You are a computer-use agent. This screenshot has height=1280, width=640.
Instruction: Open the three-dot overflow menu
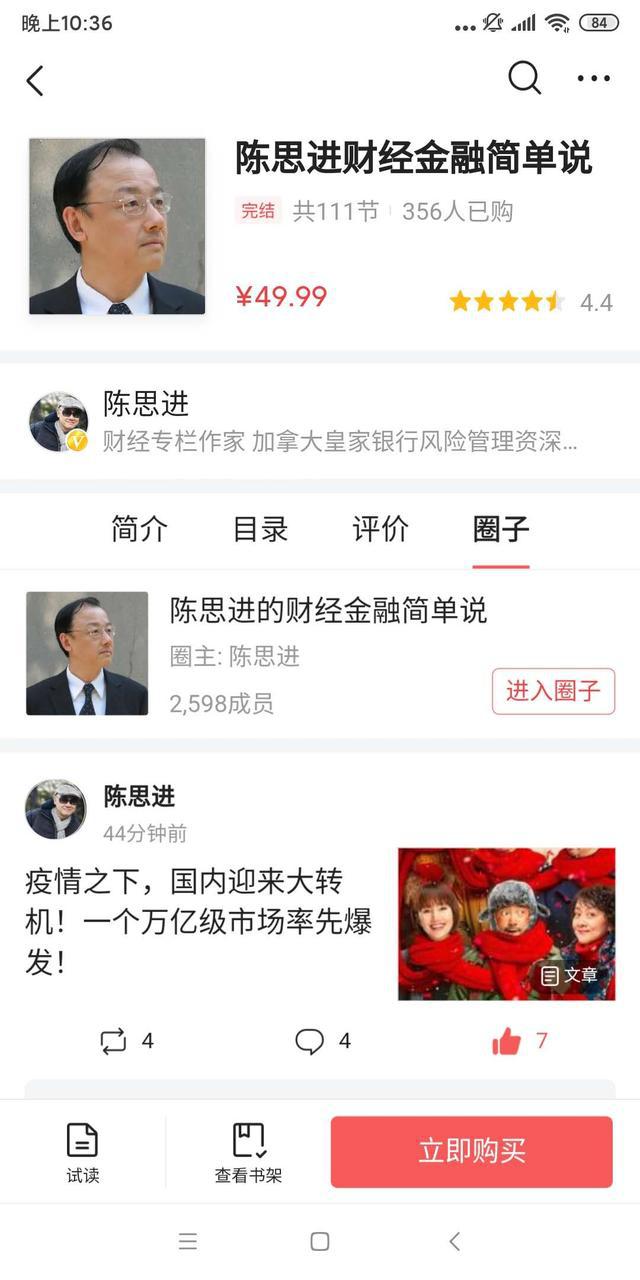point(593,79)
